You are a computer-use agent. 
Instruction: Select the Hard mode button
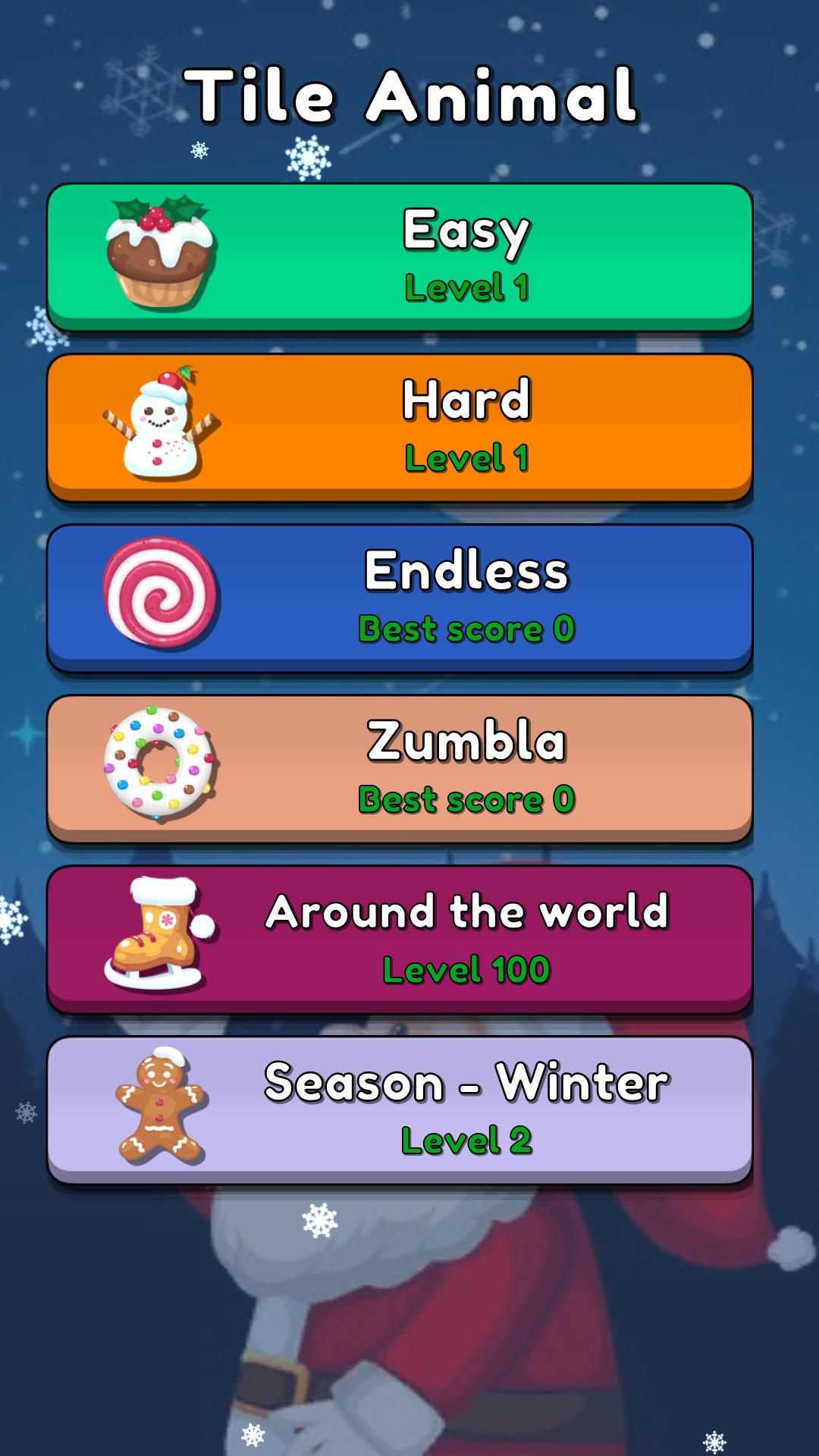click(x=400, y=425)
